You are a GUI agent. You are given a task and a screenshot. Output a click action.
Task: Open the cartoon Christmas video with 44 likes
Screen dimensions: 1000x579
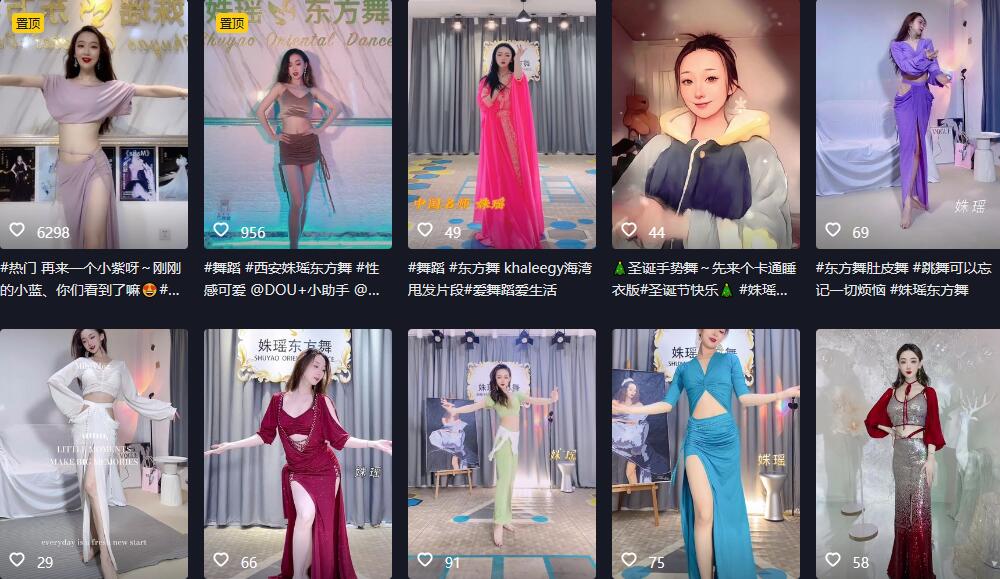[x=706, y=124]
